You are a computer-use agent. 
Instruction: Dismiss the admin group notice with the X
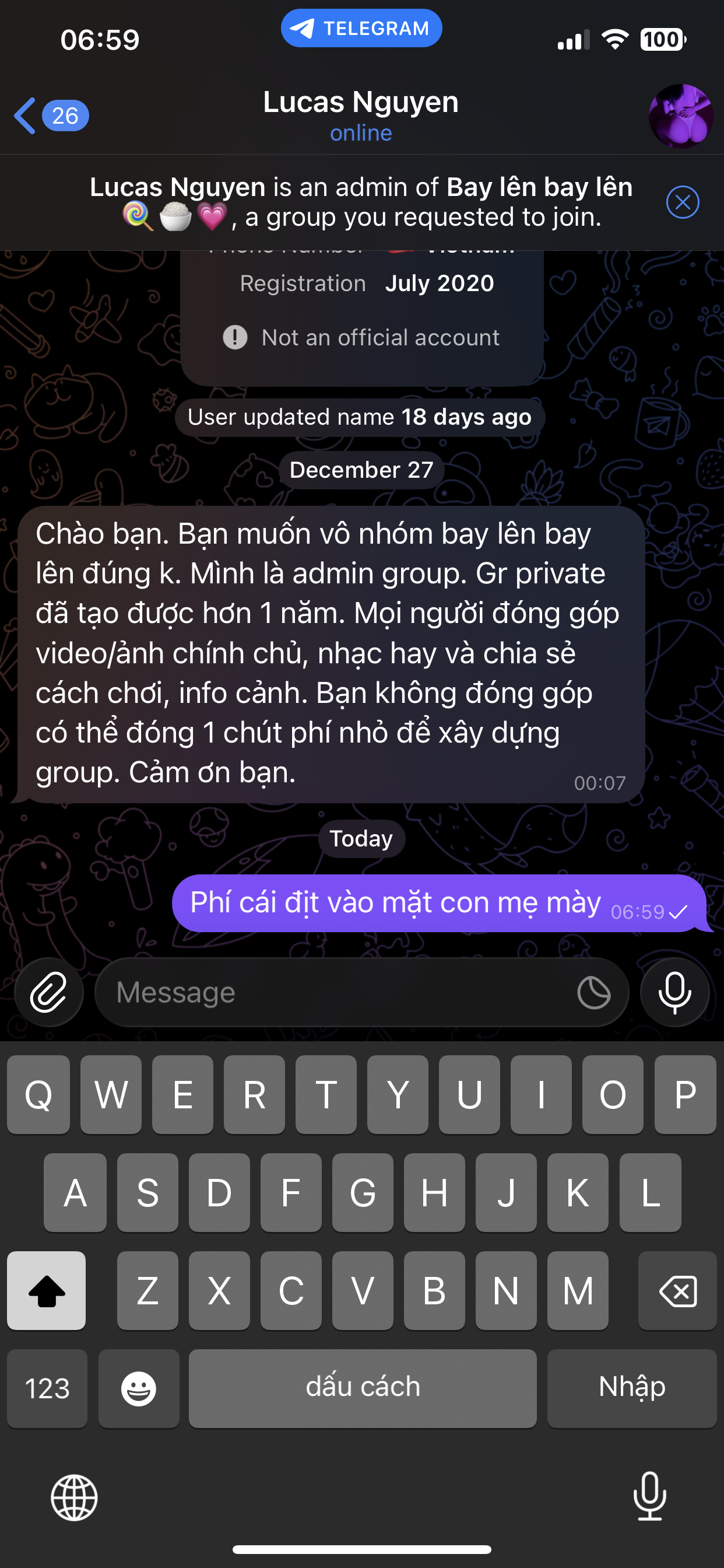tap(682, 202)
